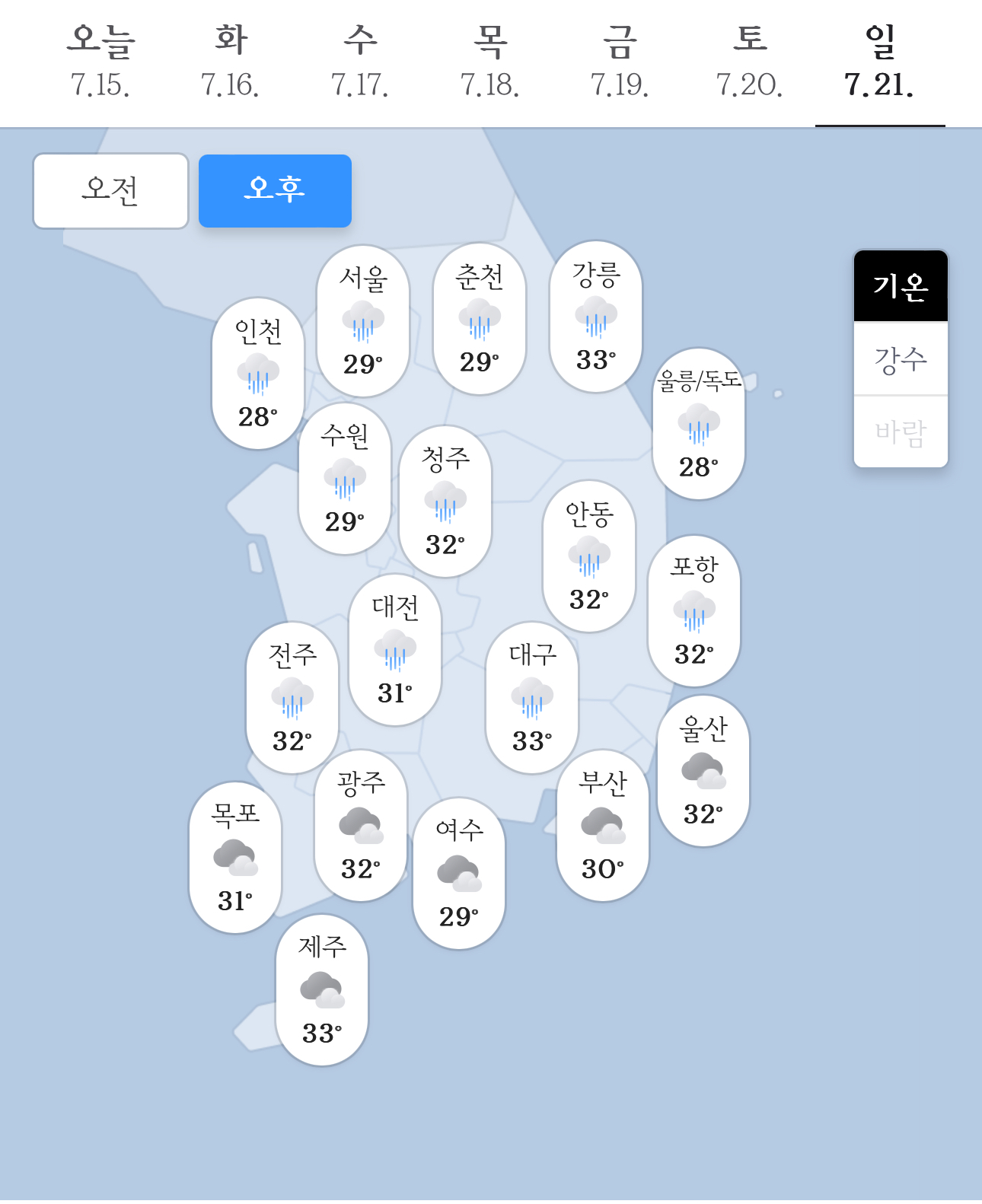The height and width of the screenshot is (1204, 982).
Task: Open the 인천 weather card
Action: click(258, 374)
